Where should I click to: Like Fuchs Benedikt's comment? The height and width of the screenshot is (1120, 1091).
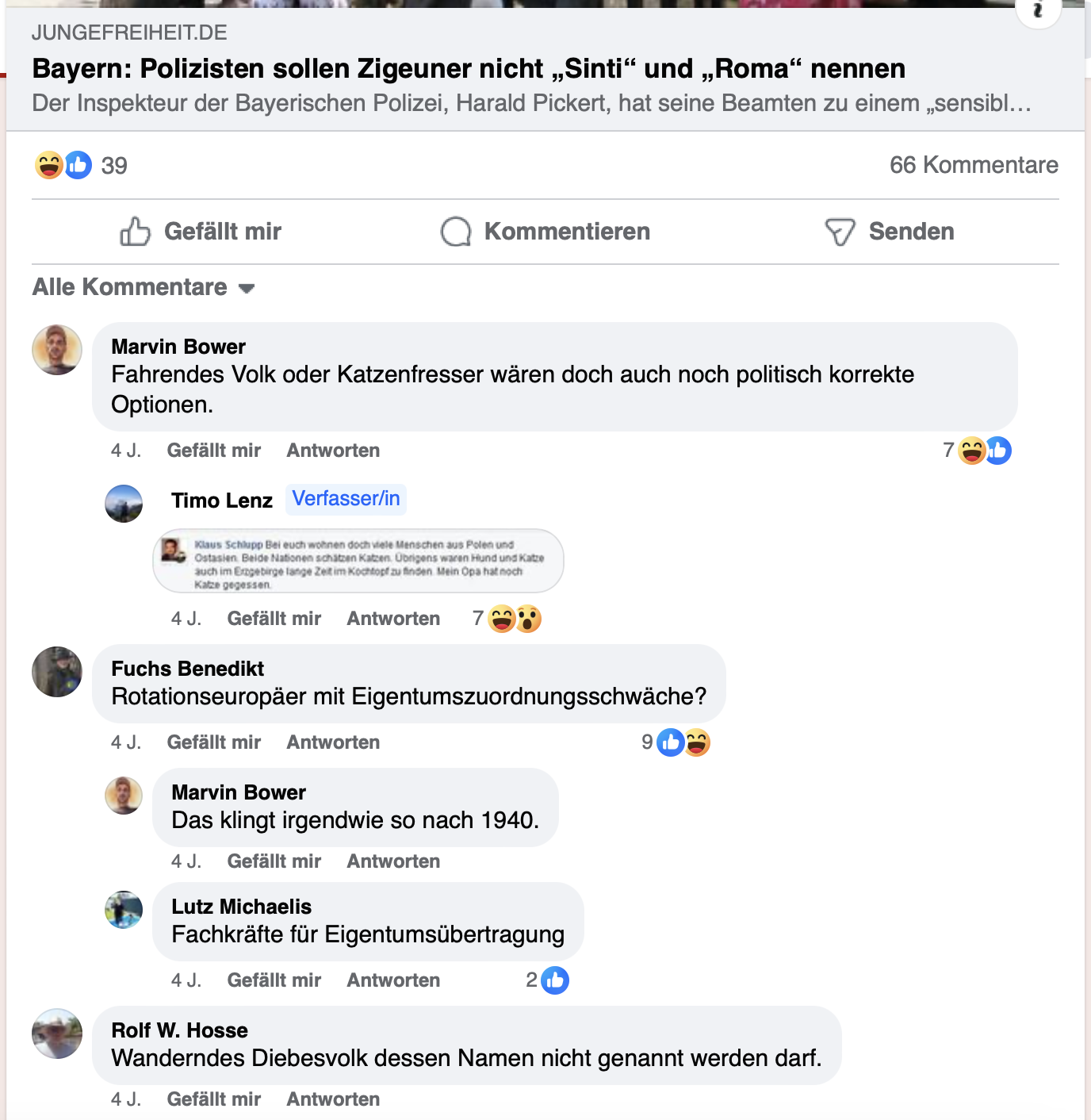[213, 742]
